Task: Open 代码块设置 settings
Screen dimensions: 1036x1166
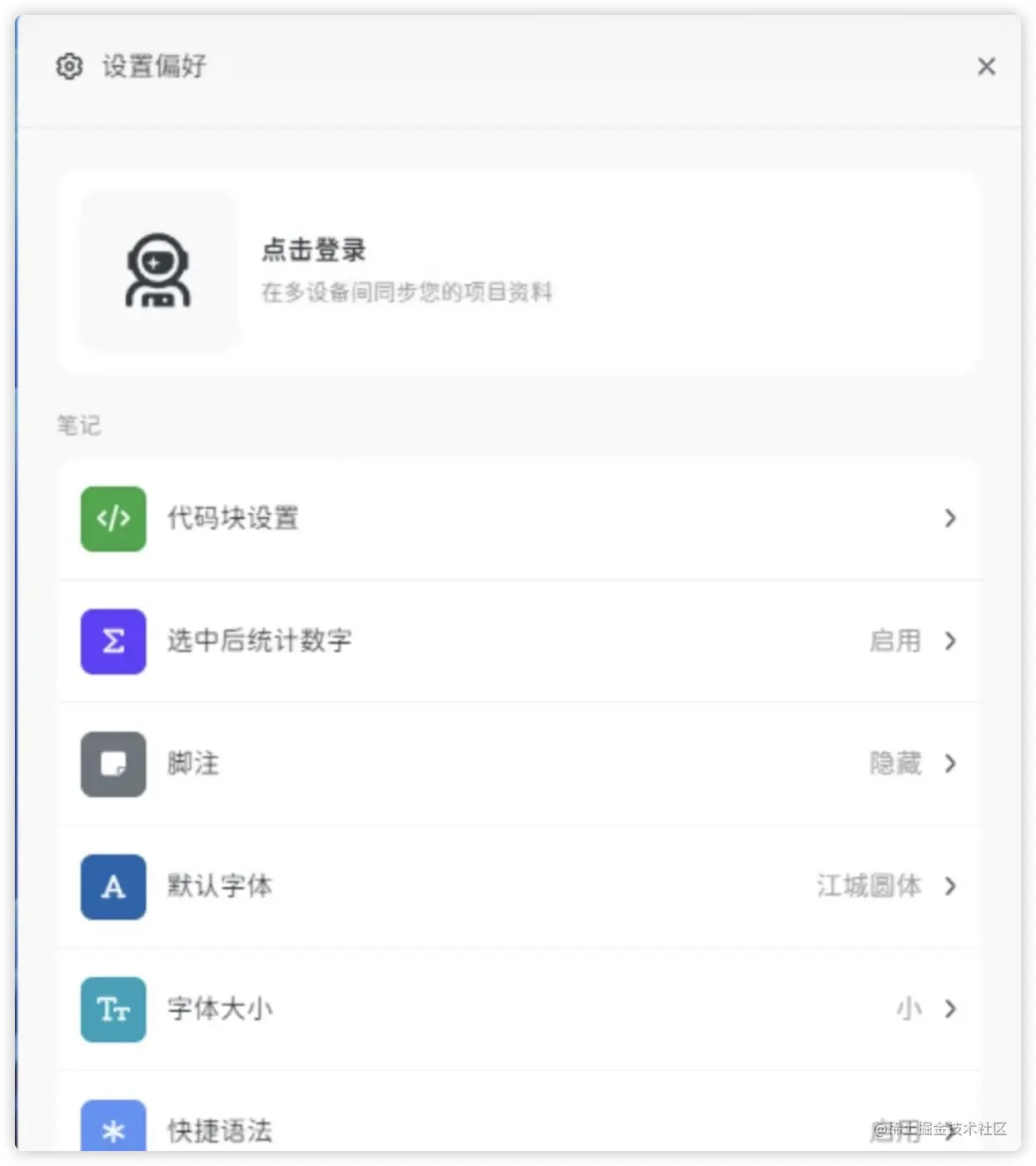Action: 518,518
